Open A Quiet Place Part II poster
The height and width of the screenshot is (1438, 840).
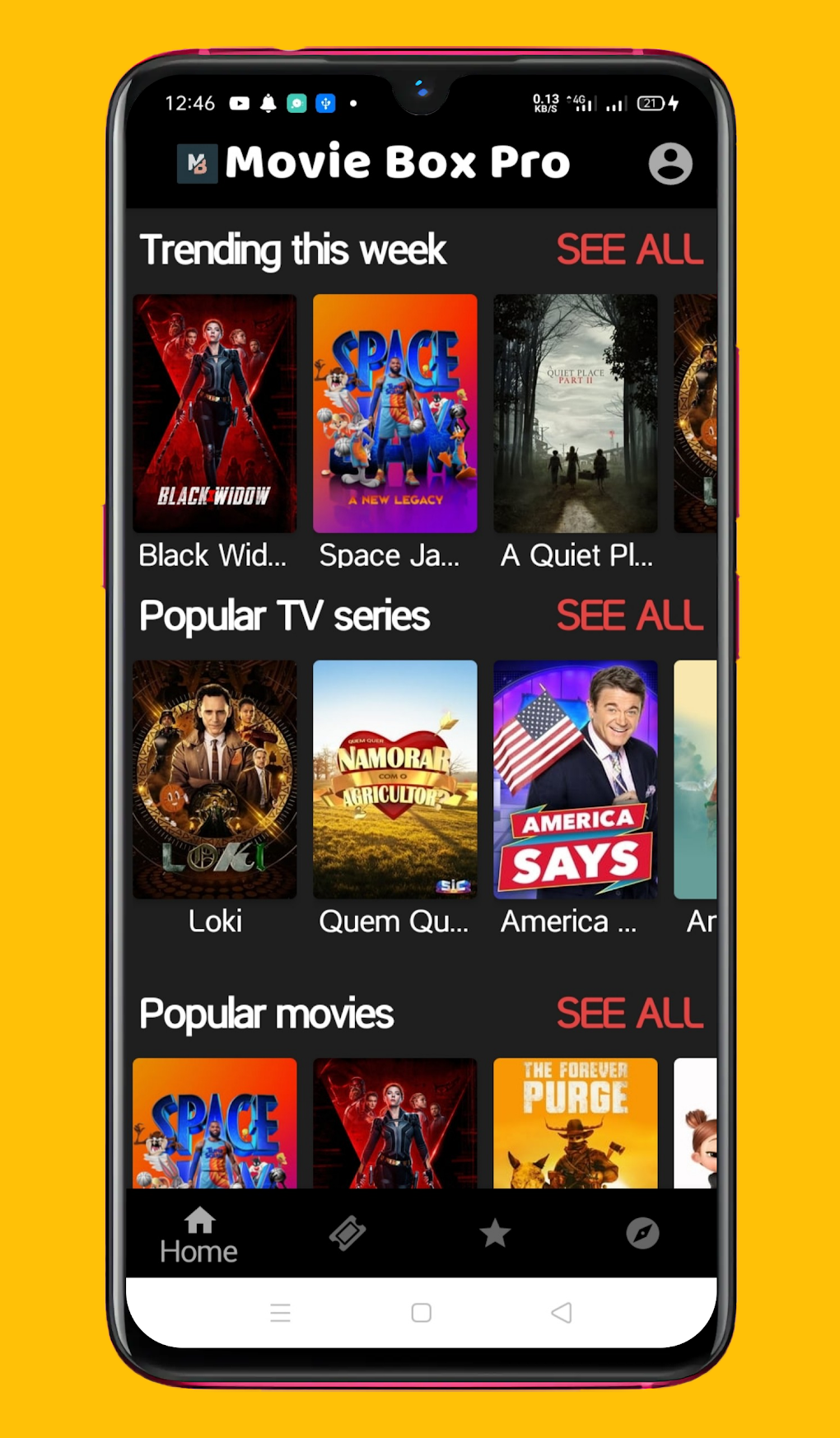[x=575, y=413]
